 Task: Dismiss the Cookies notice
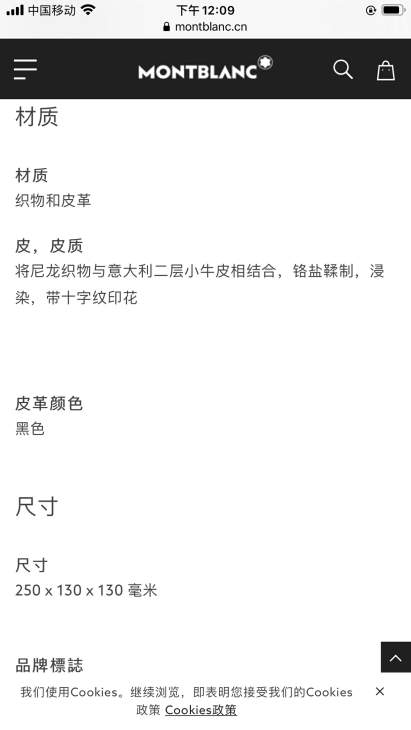380,691
